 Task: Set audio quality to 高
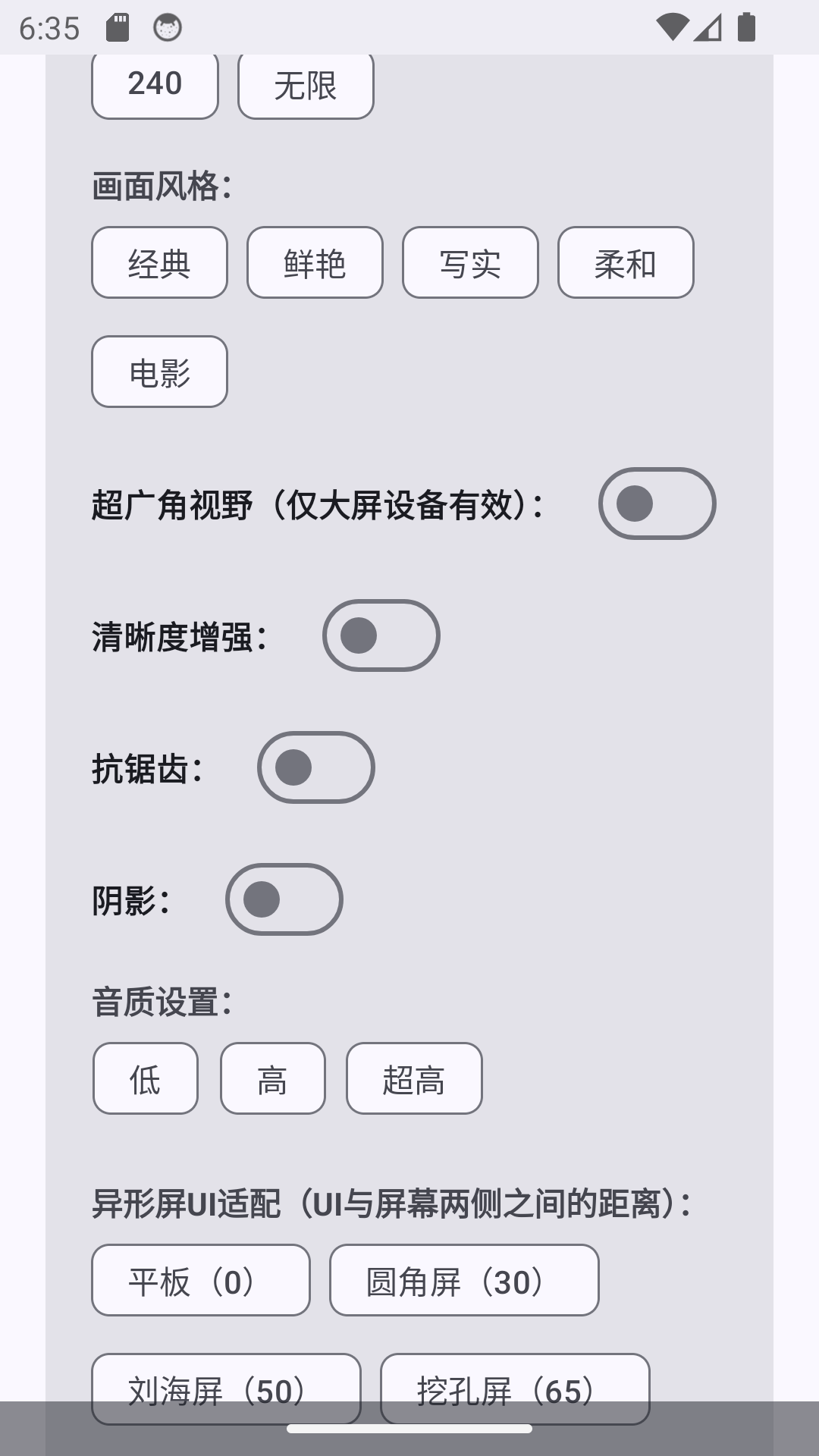(273, 1078)
